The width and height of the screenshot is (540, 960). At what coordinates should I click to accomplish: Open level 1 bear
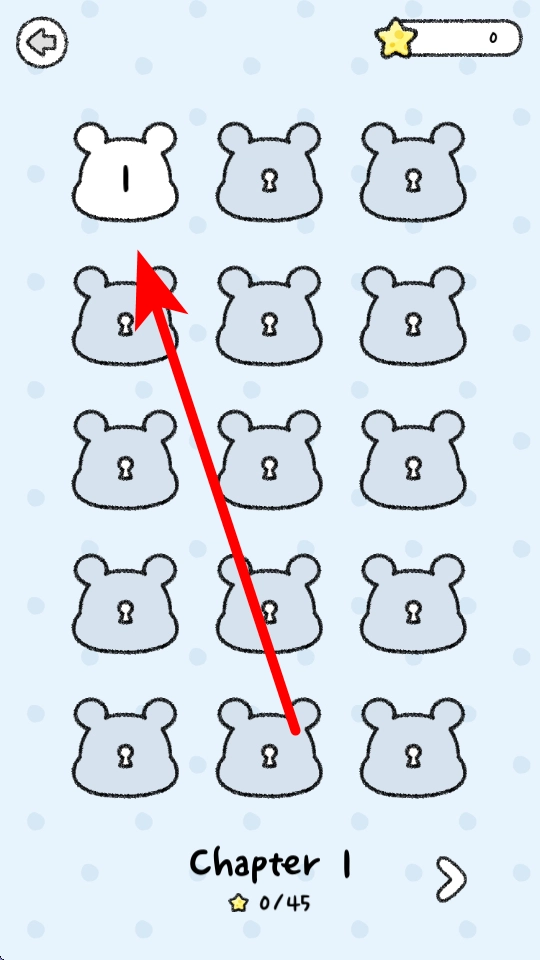point(126,171)
